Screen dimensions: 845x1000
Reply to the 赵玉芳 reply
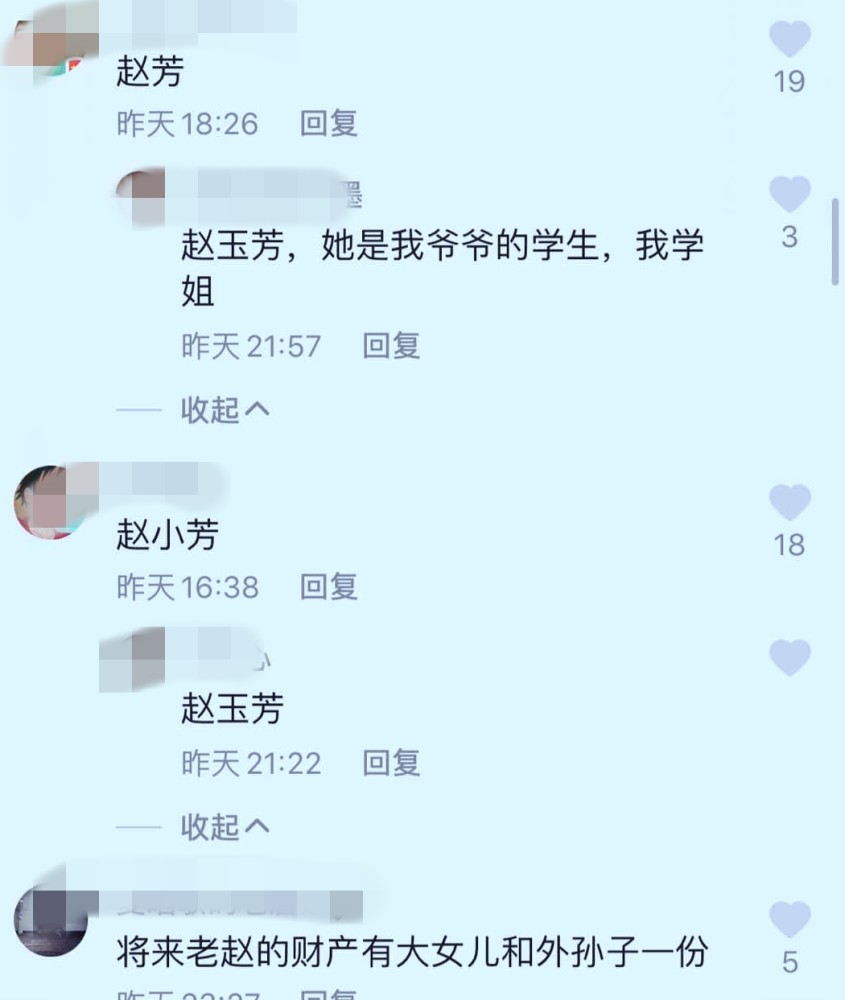[x=392, y=764]
